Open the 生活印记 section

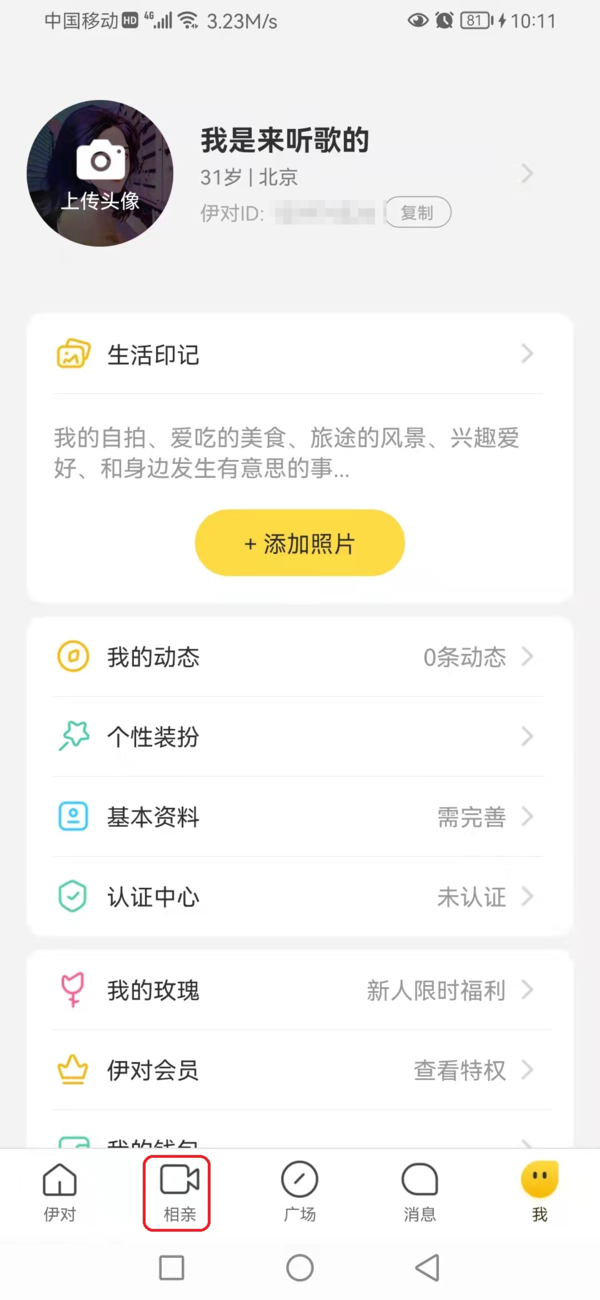[x=298, y=354]
